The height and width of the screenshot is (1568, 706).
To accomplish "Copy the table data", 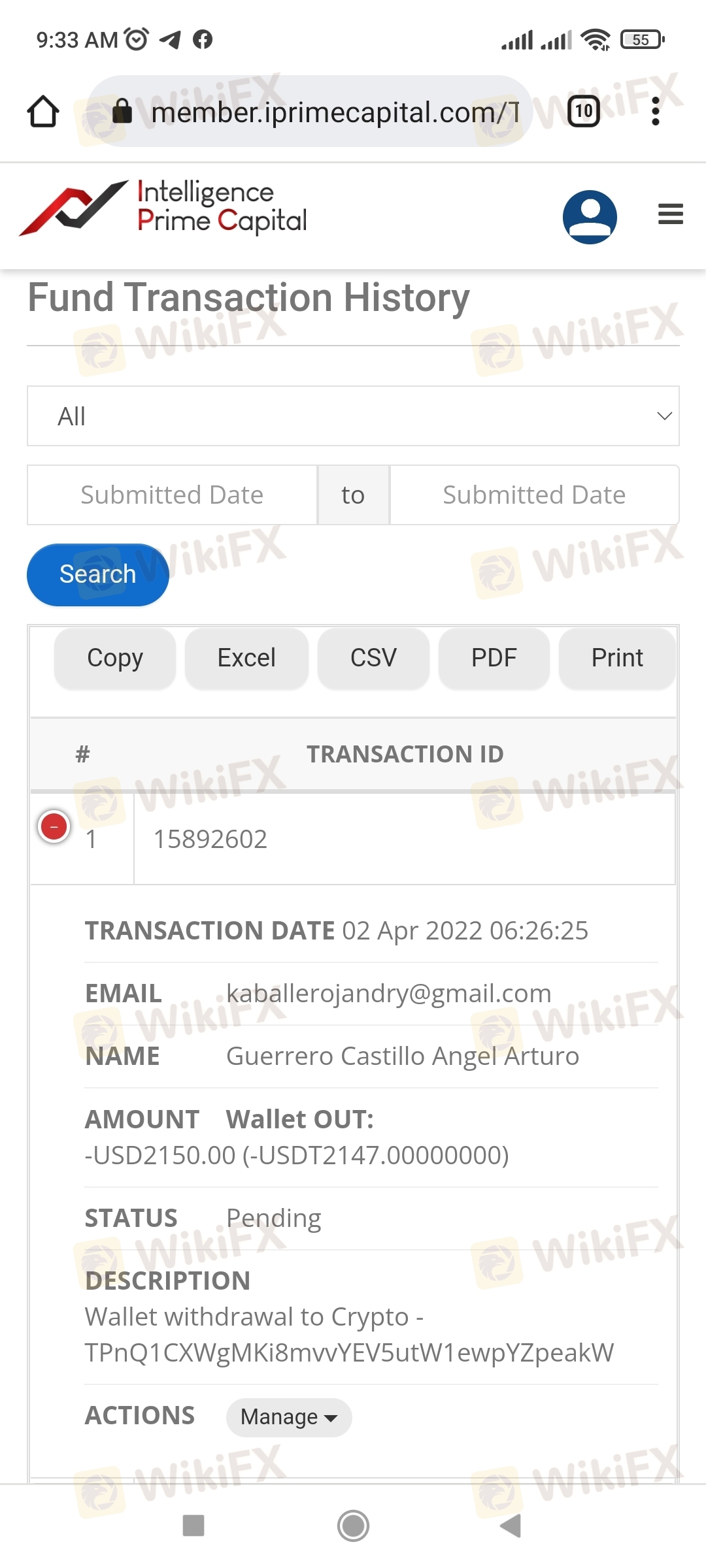I will coord(115,658).
